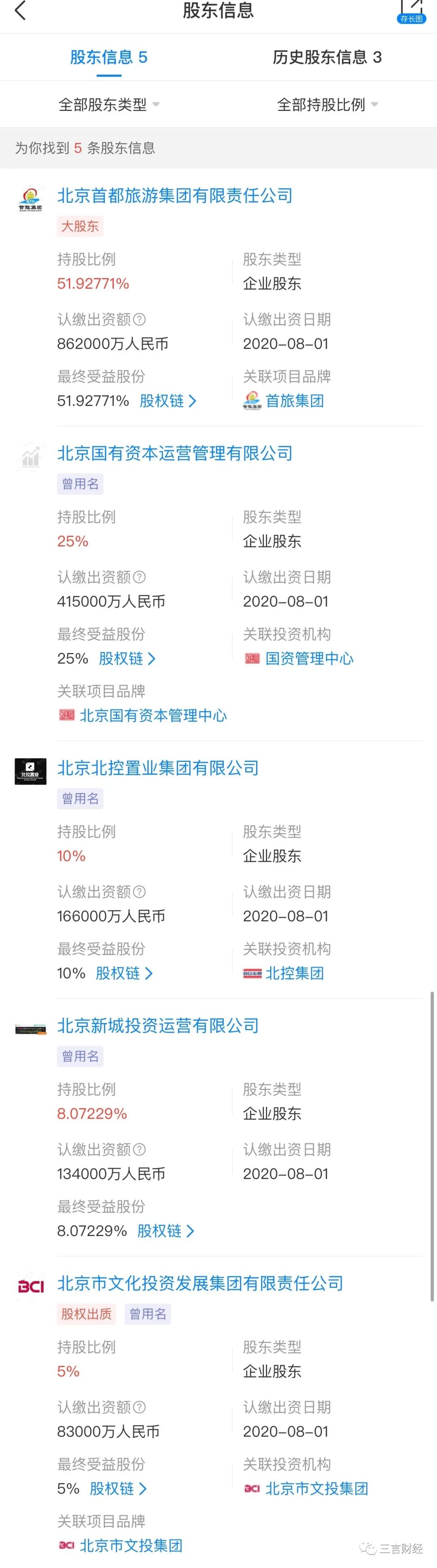Open 北京北控置业集团有限公司 company page
This screenshot has height=1568, width=437.
(x=158, y=768)
